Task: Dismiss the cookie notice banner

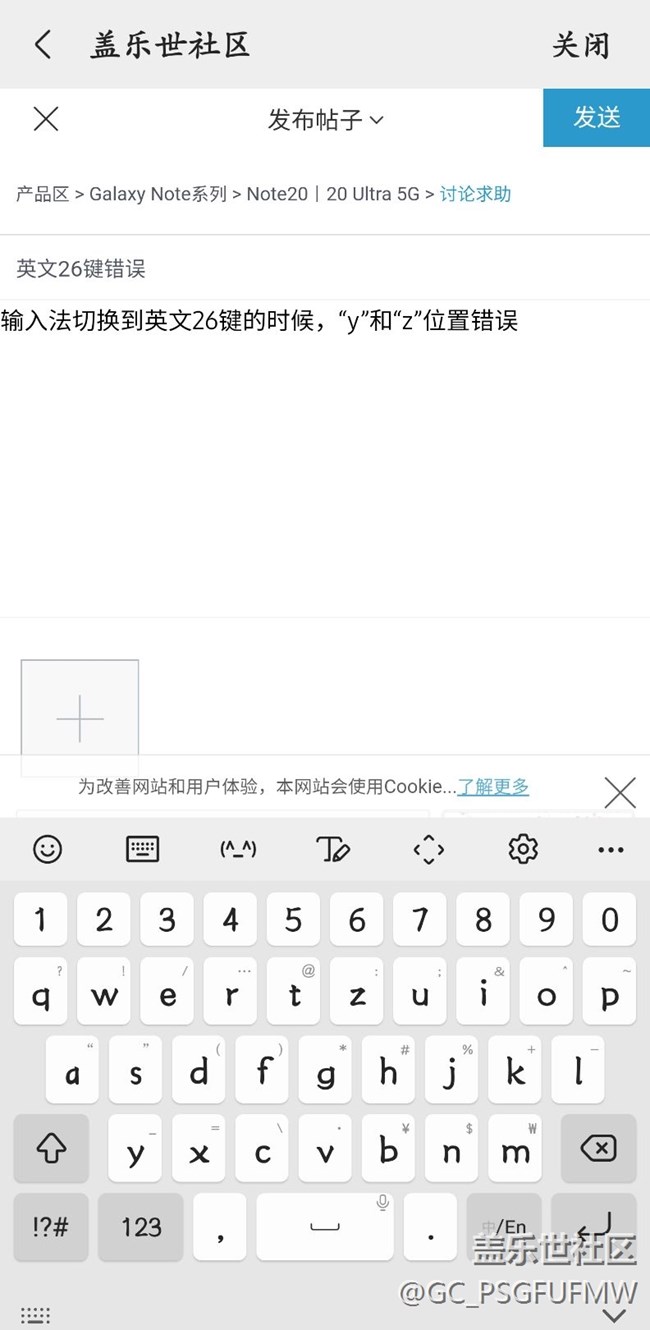Action: [x=620, y=793]
